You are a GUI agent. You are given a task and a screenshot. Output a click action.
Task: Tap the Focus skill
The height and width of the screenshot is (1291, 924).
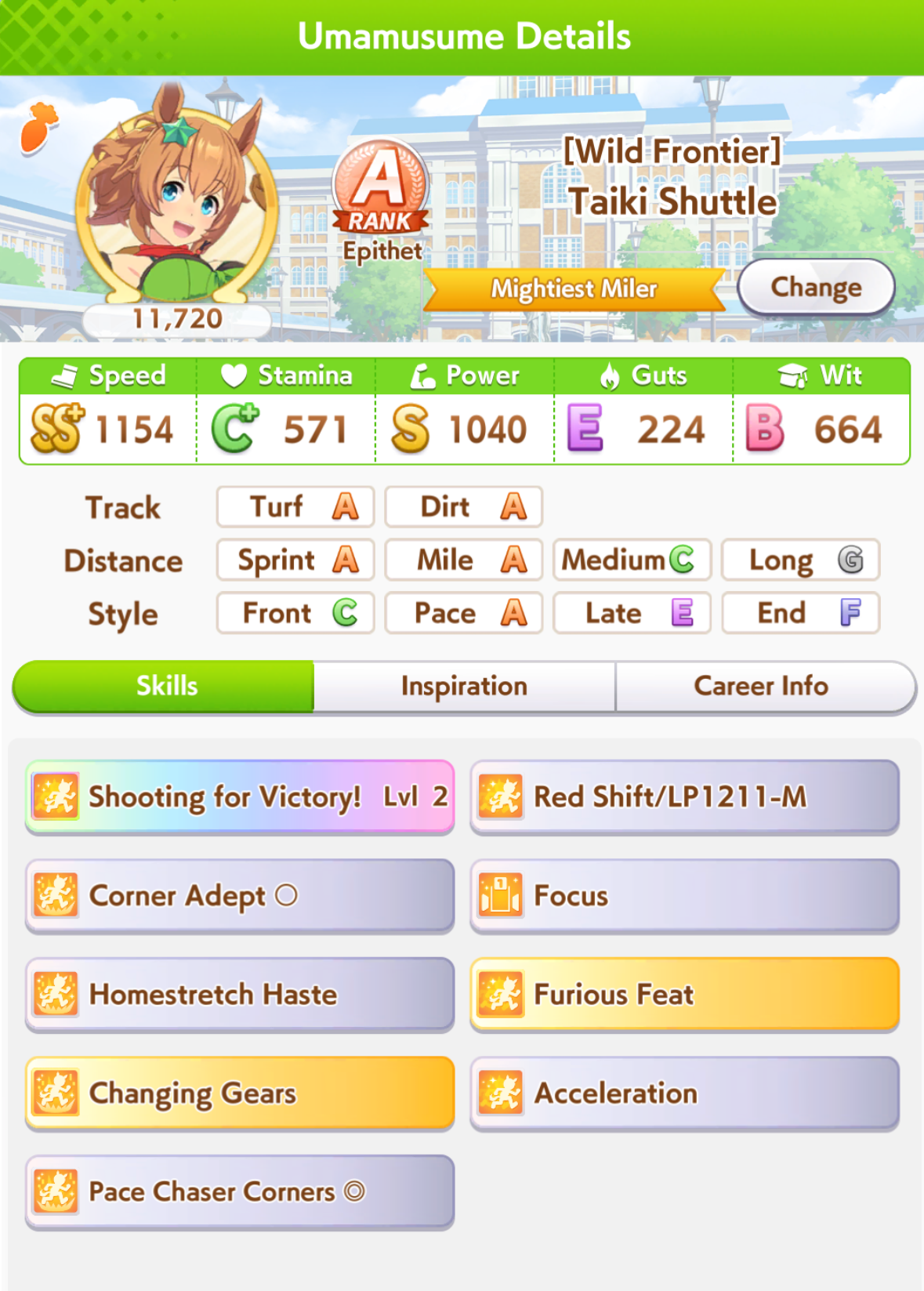(x=684, y=895)
